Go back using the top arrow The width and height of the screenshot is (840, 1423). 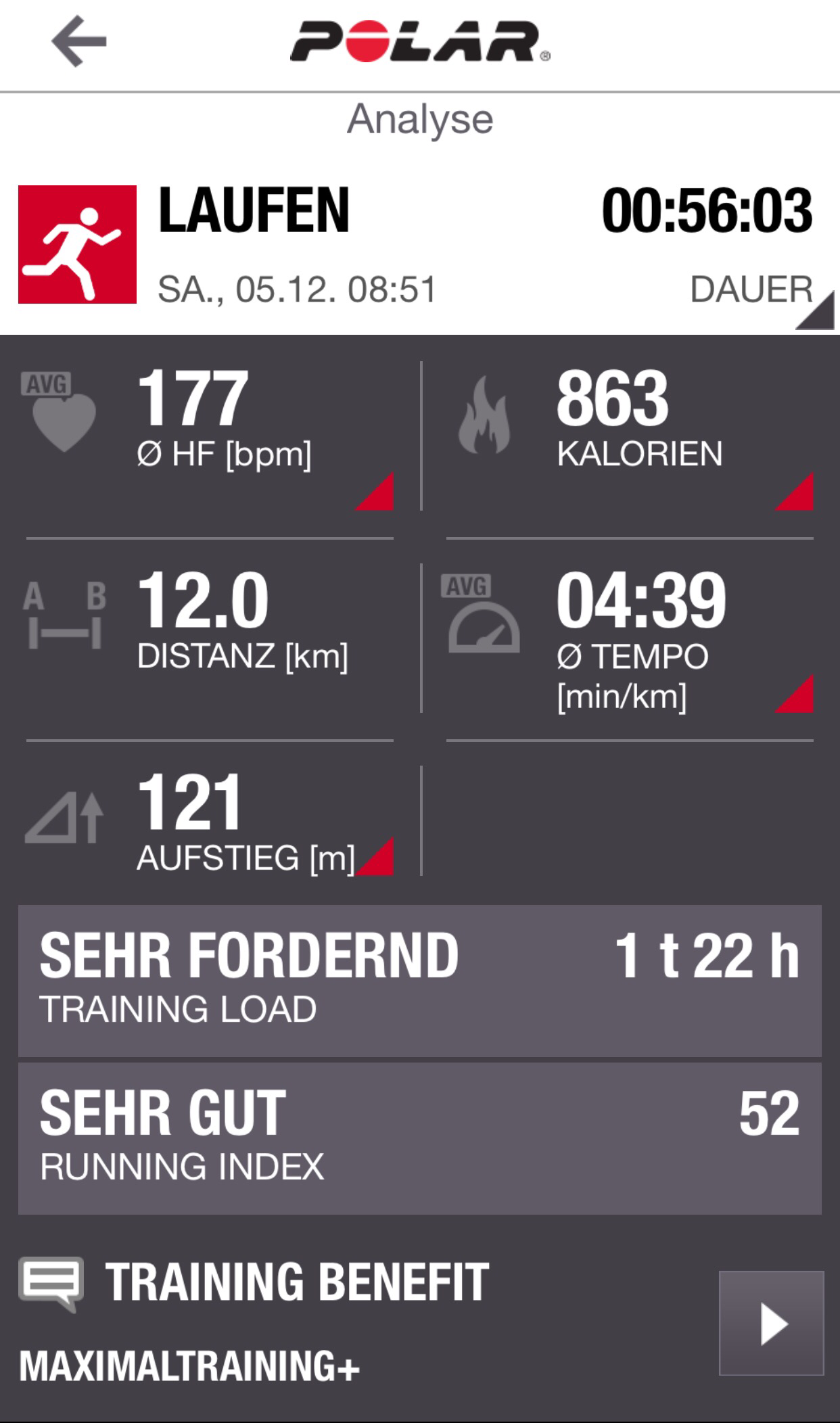(x=79, y=42)
